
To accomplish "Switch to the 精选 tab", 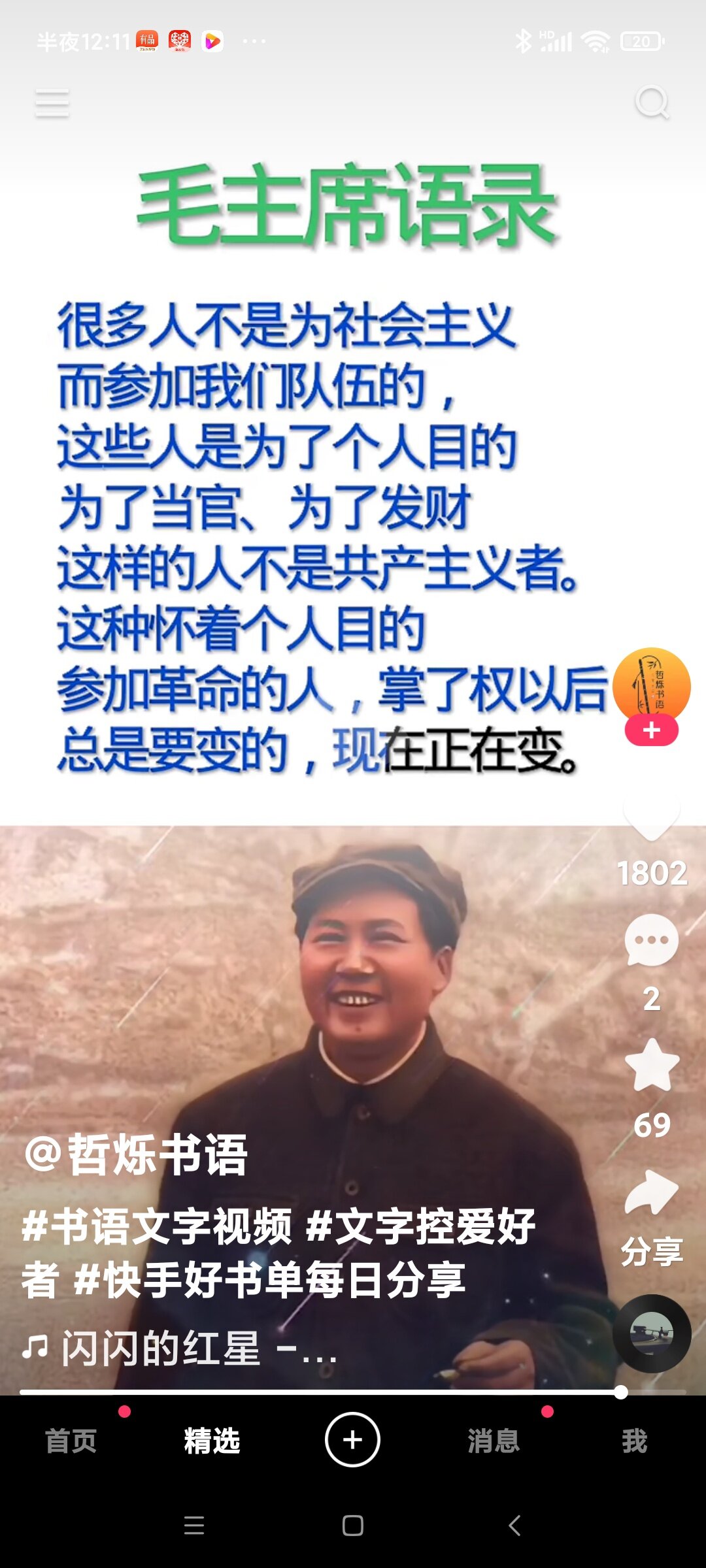I will tap(212, 1440).
